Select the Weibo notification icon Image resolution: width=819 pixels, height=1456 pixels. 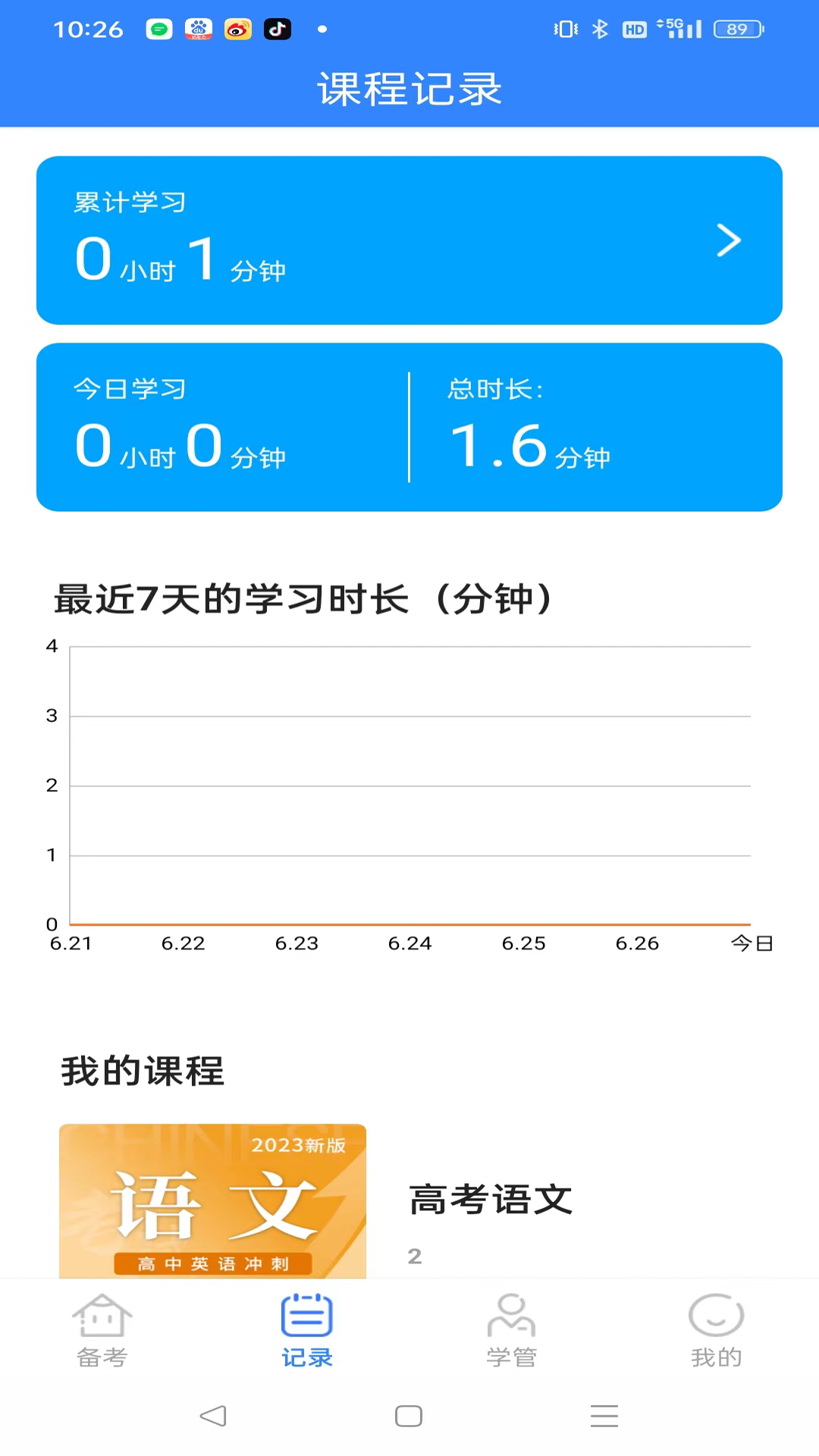coord(237,29)
